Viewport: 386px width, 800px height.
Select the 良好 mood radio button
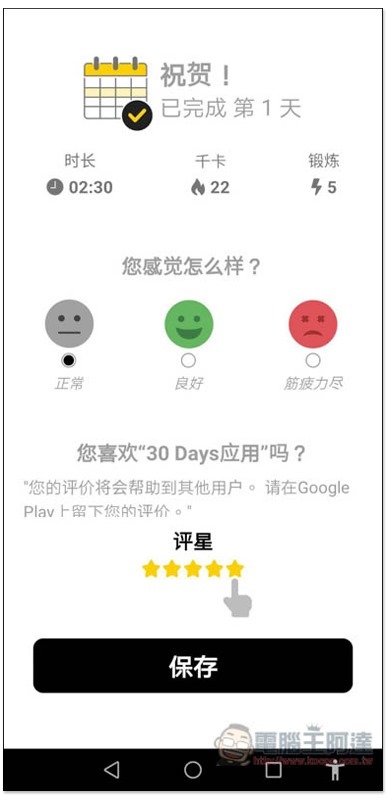point(188,361)
